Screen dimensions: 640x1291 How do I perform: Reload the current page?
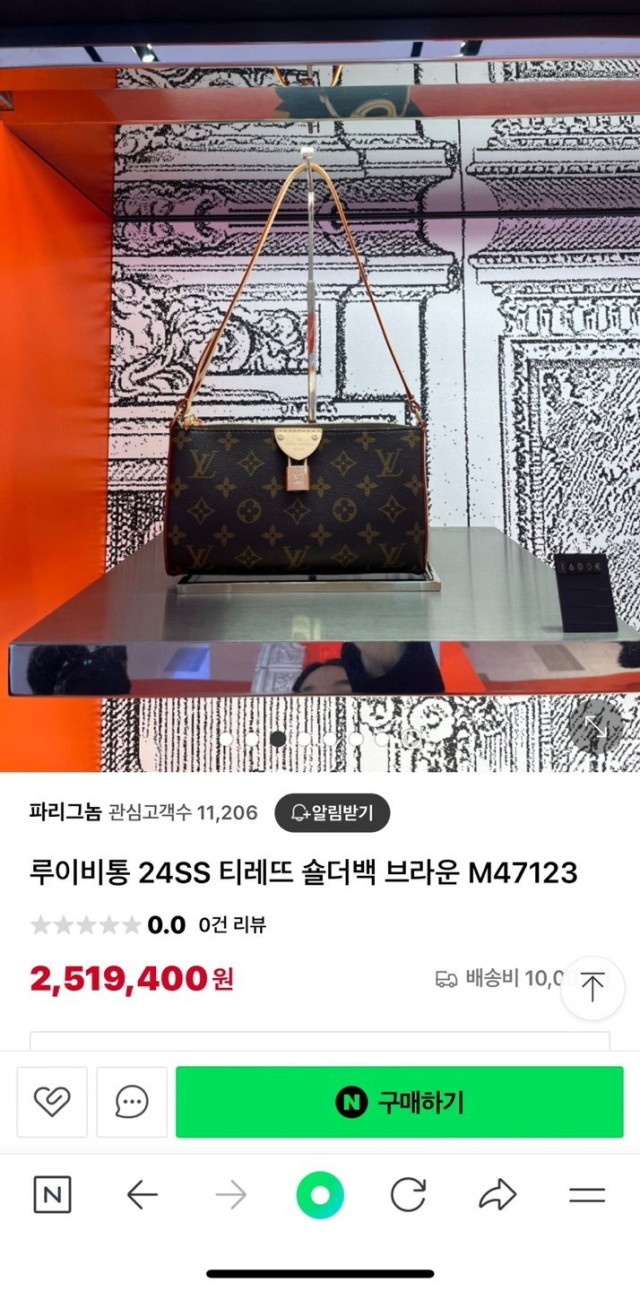tap(408, 1194)
